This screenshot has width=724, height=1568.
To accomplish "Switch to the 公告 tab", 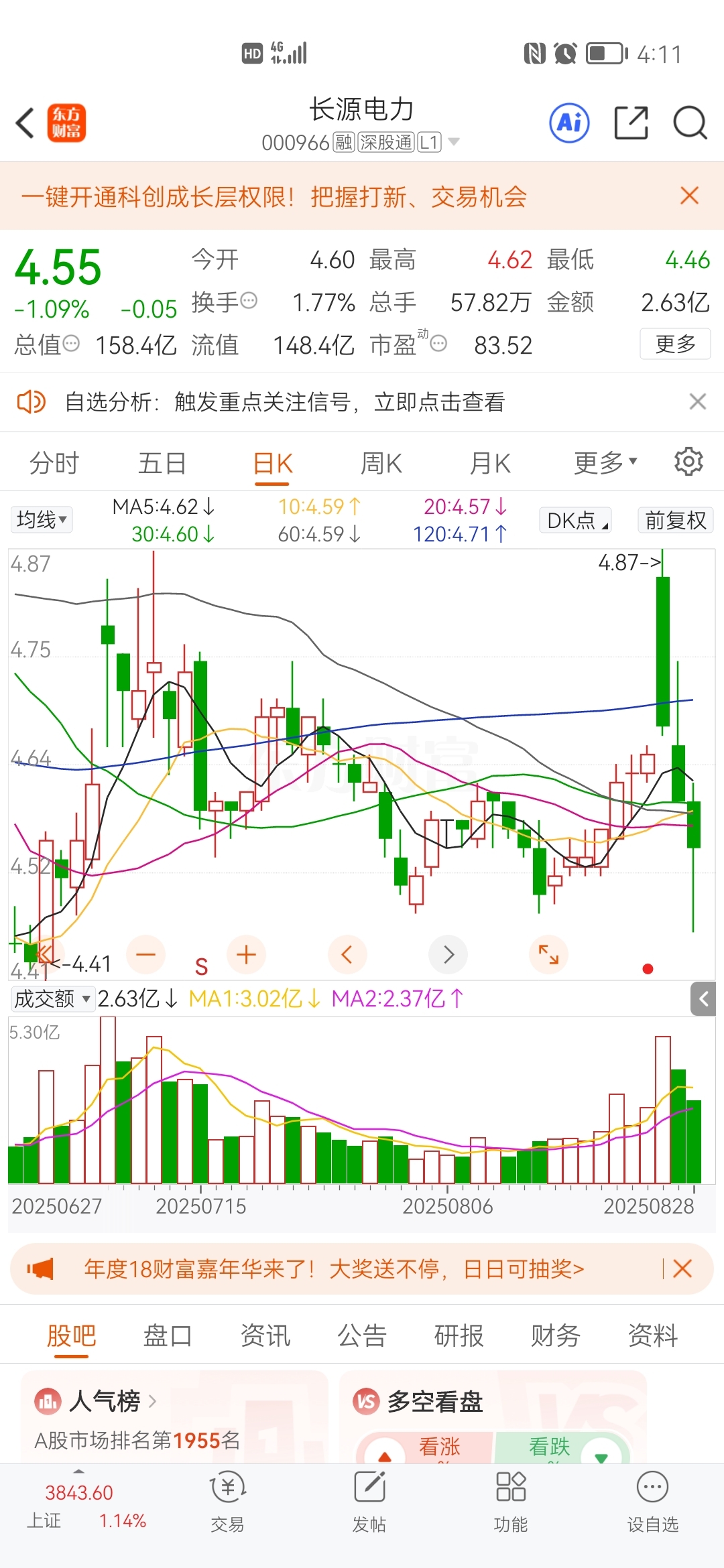I will 362,1335.
